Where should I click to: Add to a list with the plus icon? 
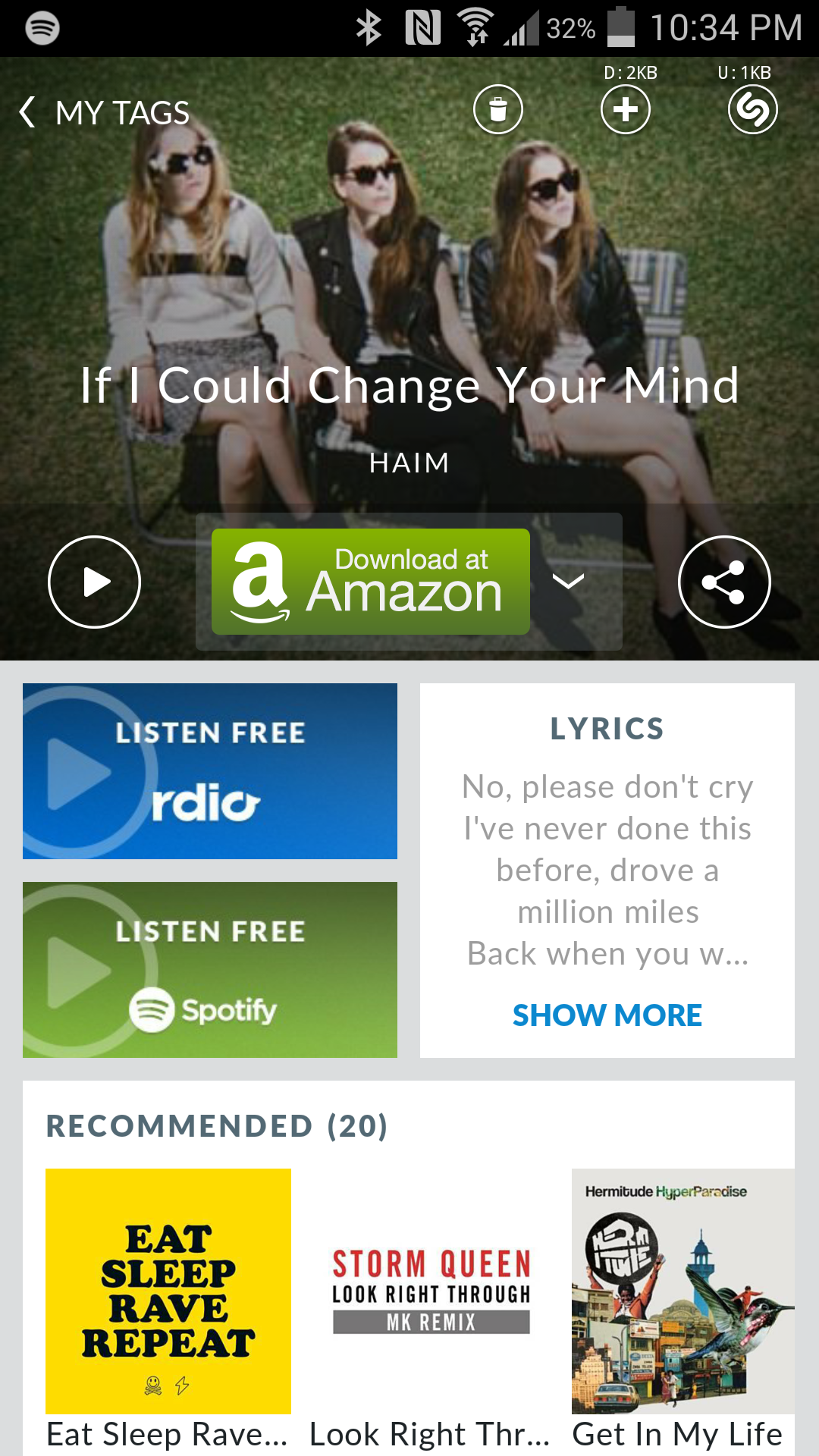coord(625,109)
